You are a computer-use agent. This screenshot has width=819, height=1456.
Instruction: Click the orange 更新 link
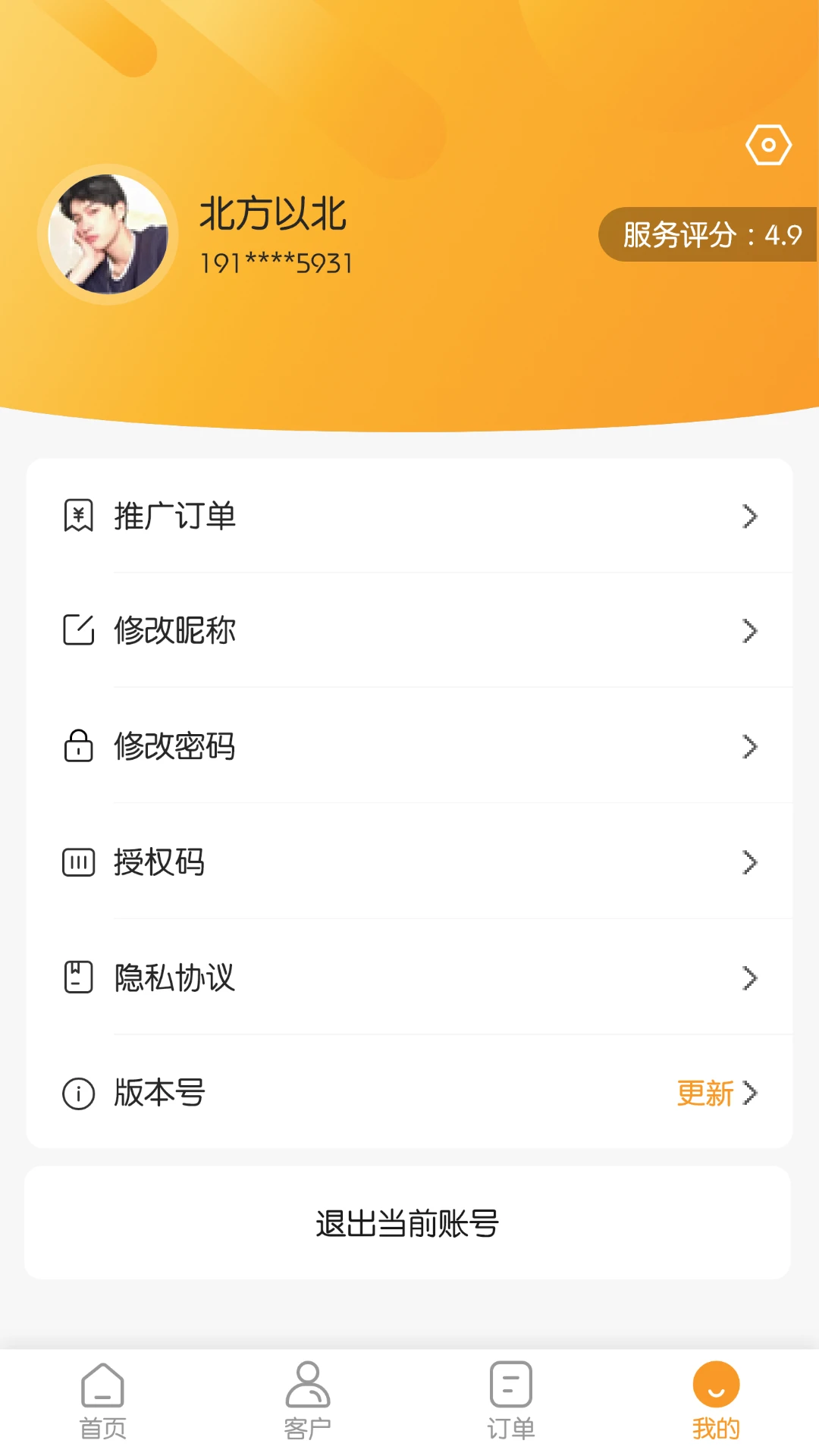coord(704,1093)
